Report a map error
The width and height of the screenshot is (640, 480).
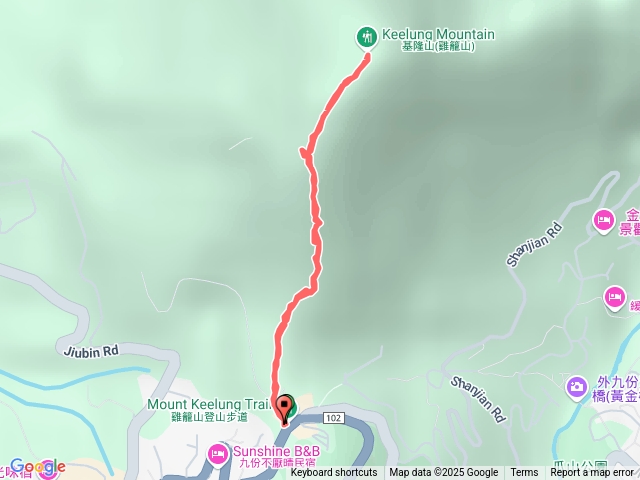[x=592, y=473]
